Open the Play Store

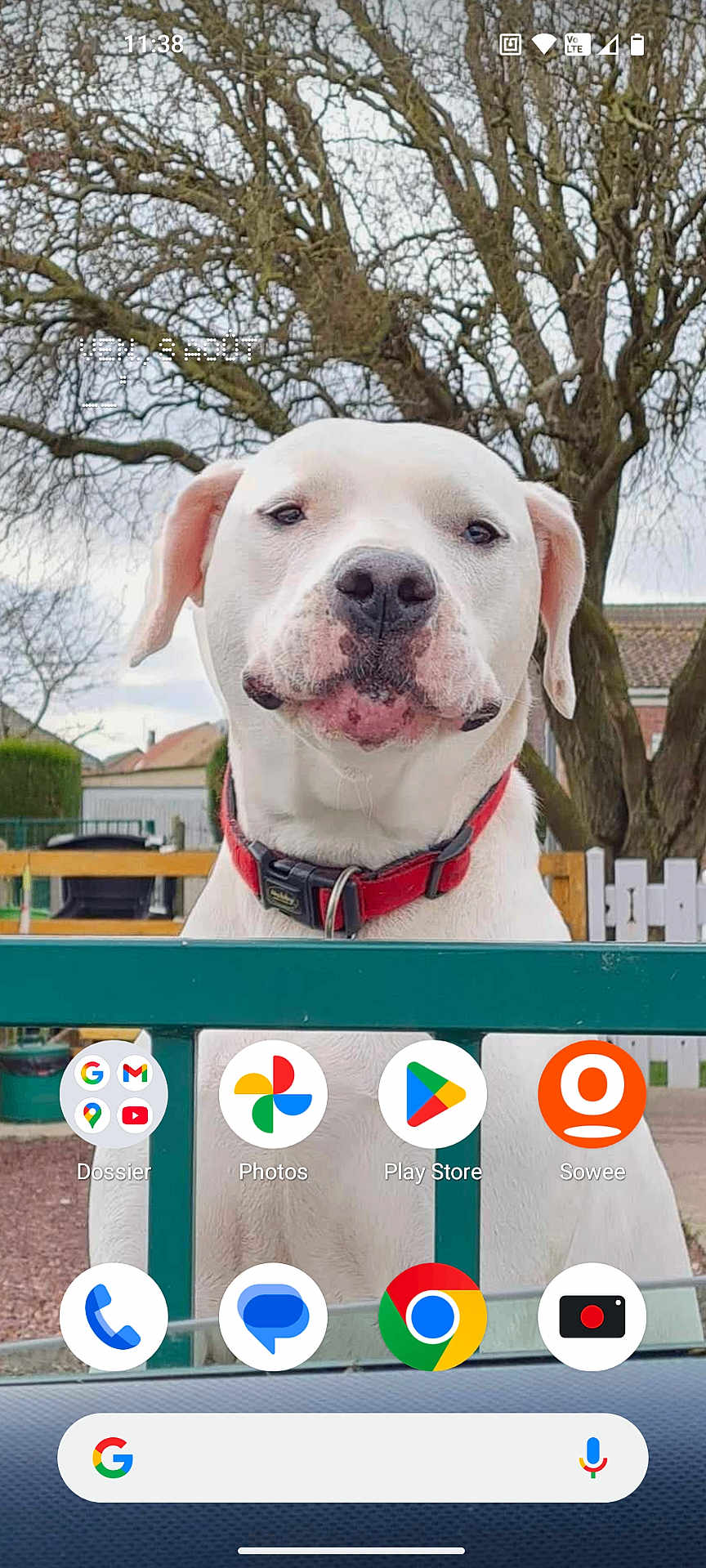[432, 1094]
